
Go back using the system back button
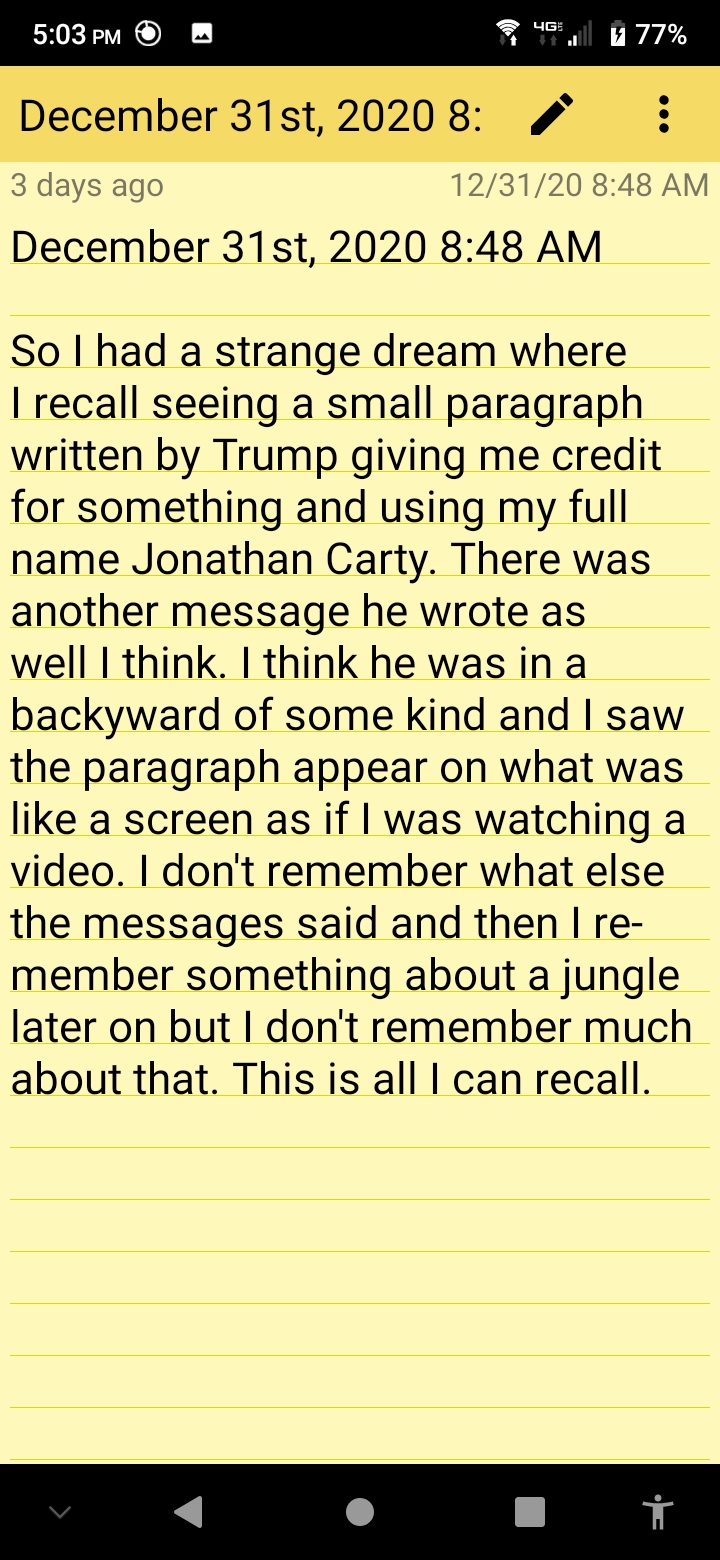[188, 1511]
